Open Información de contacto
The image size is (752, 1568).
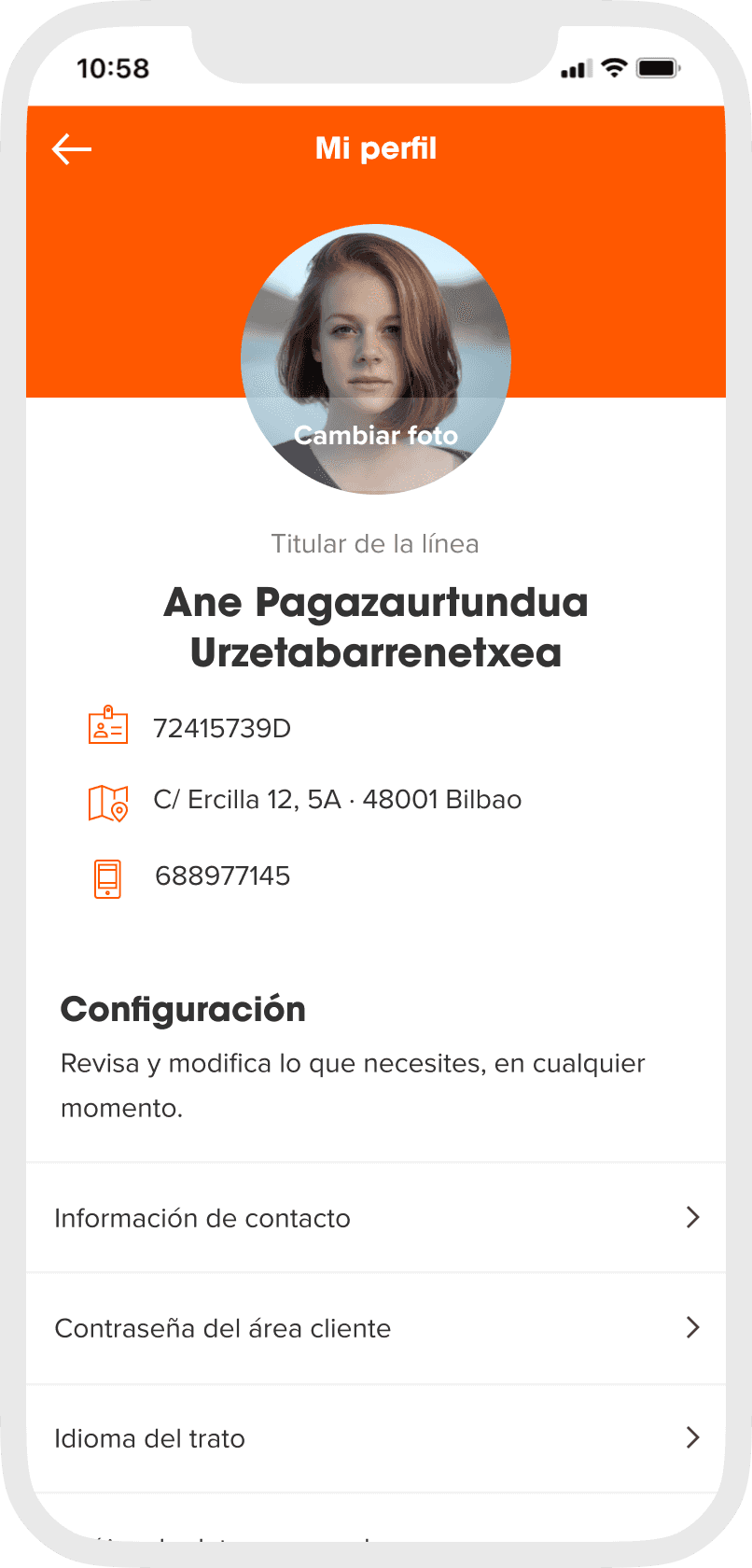click(376, 1218)
